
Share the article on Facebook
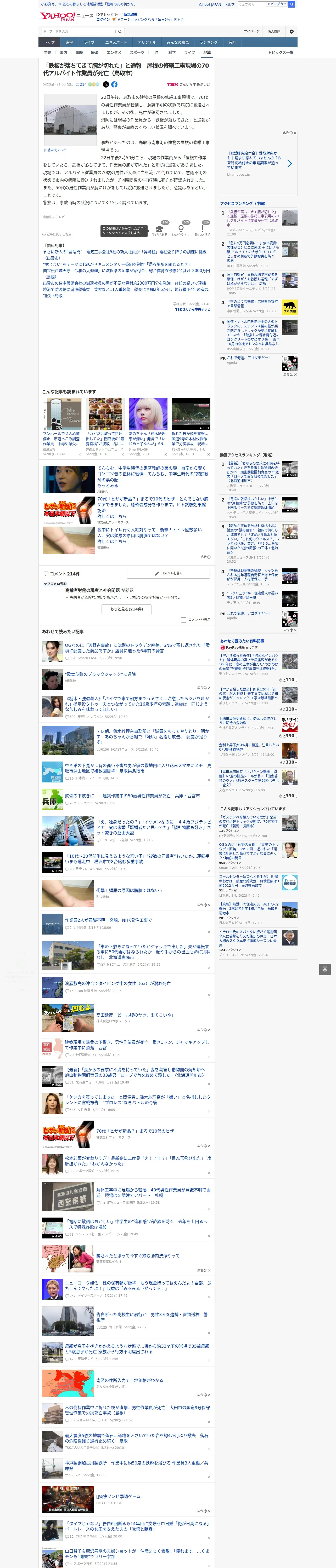(114, 85)
